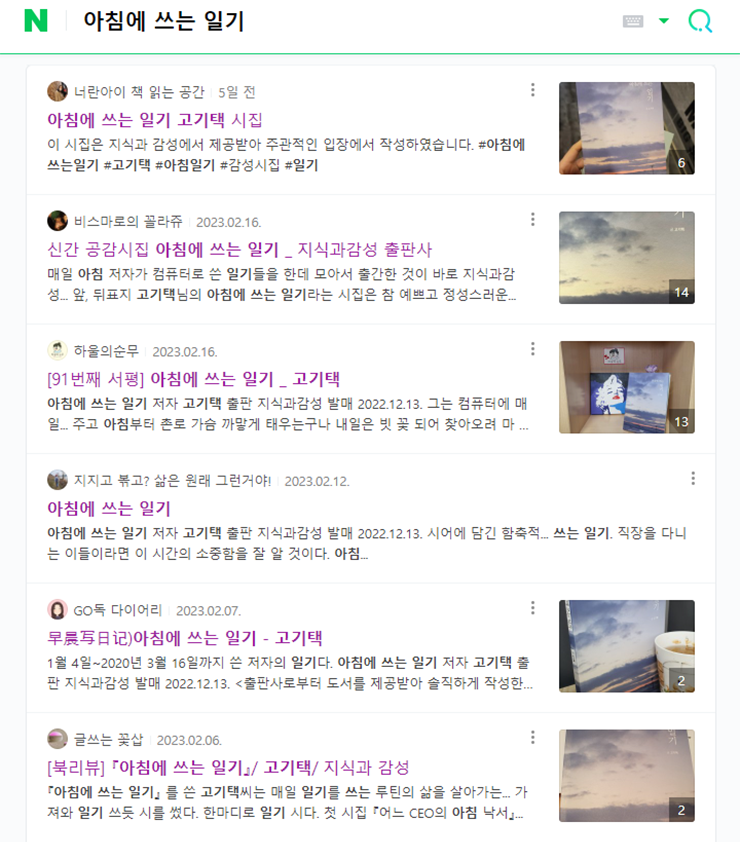Screen dimensions: 740x842
Task: Open overflow menu for 지지고 볶고 post
Action: pyautogui.click(x=693, y=478)
